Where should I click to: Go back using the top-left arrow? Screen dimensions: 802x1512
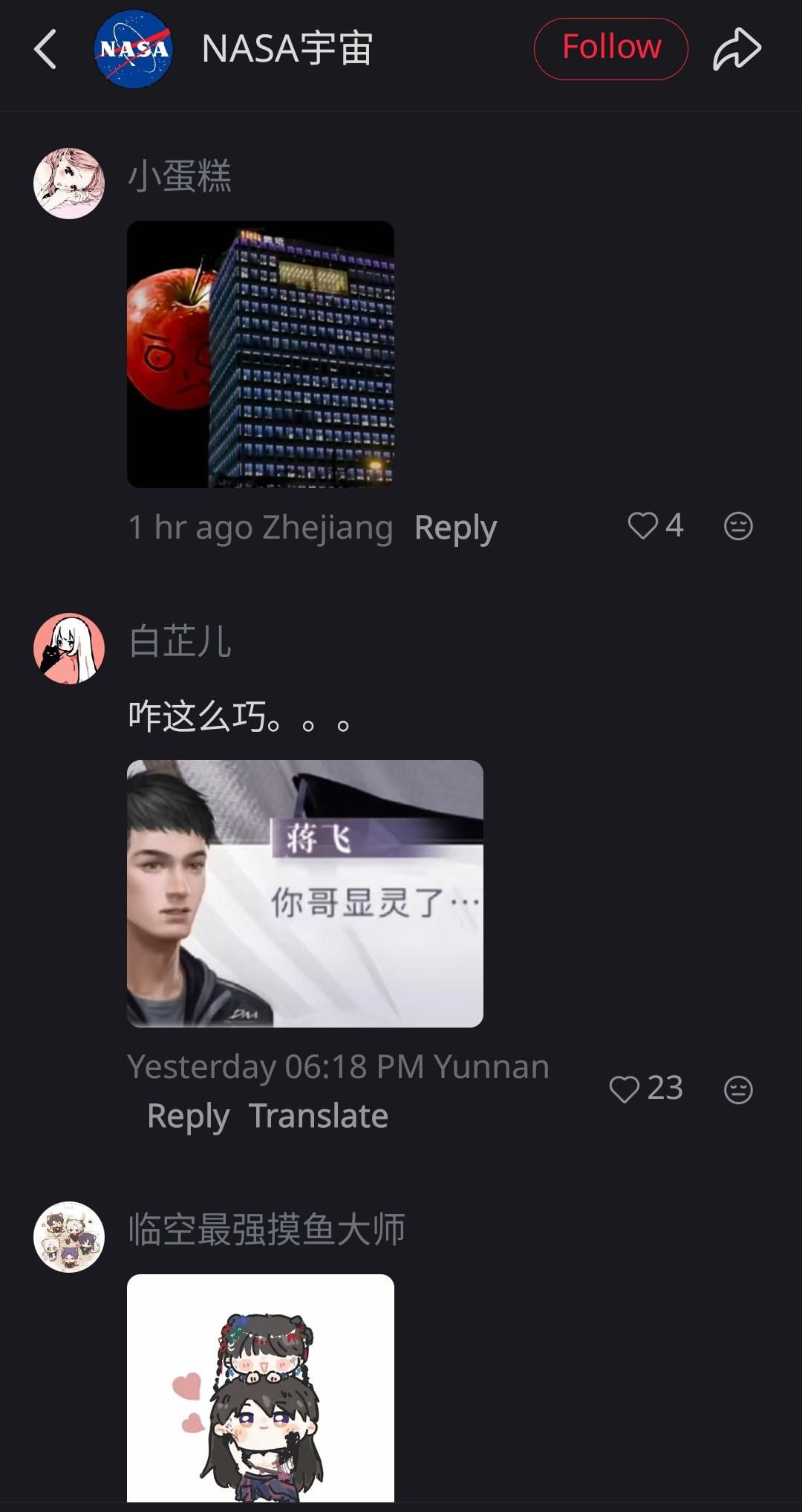point(45,49)
